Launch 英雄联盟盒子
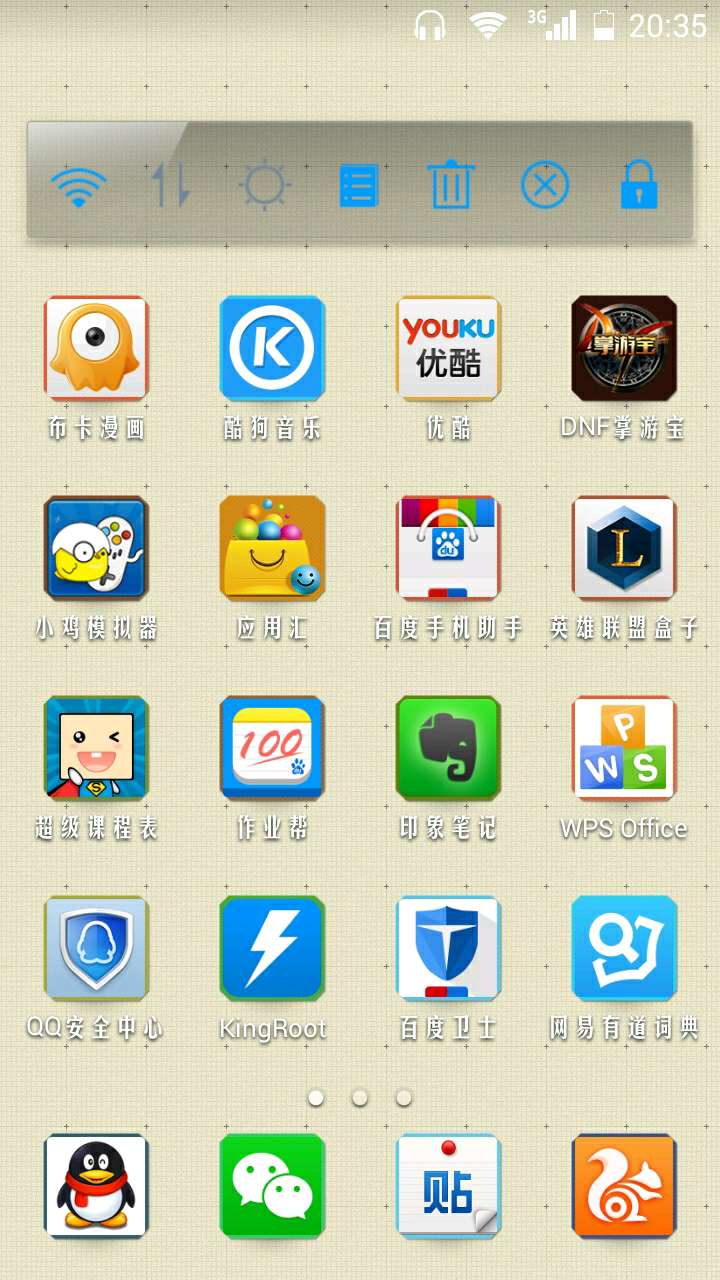The image size is (720, 1280). [624, 548]
